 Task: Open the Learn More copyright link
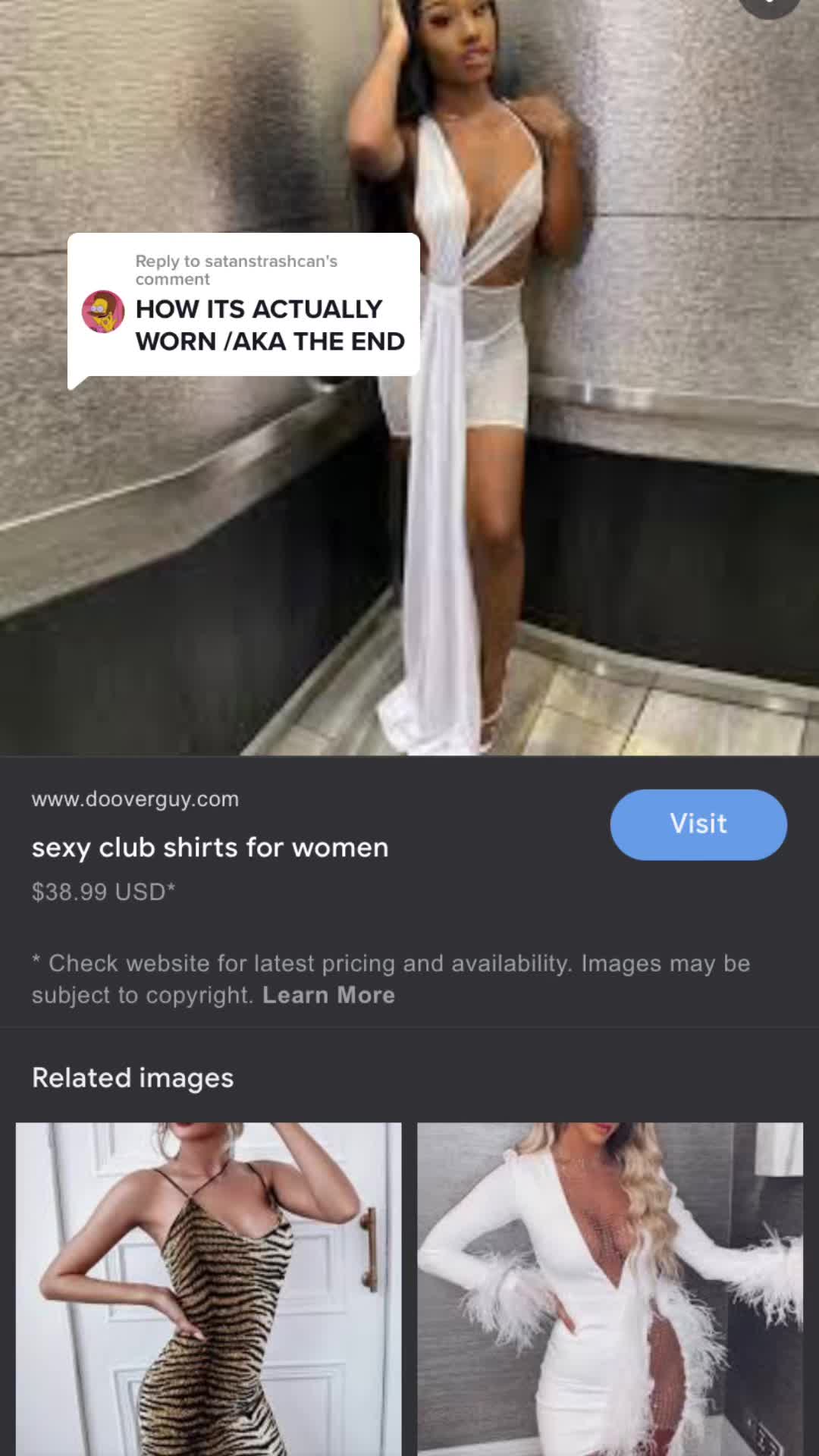point(328,995)
